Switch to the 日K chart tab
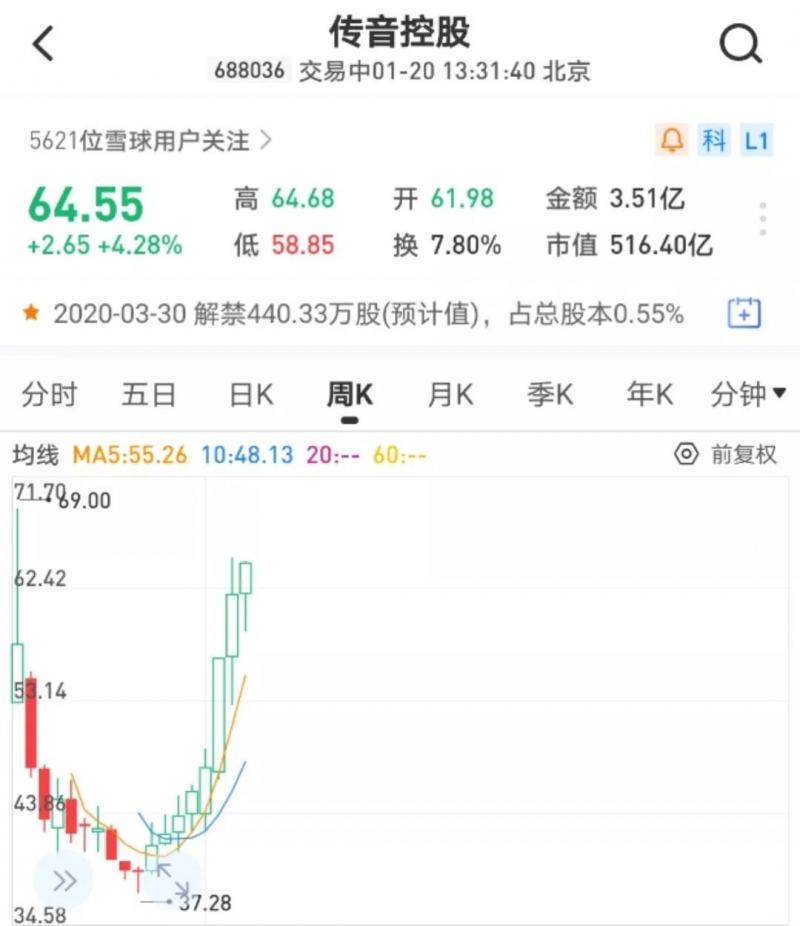This screenshot has height=926, width=800. [251, 395]
